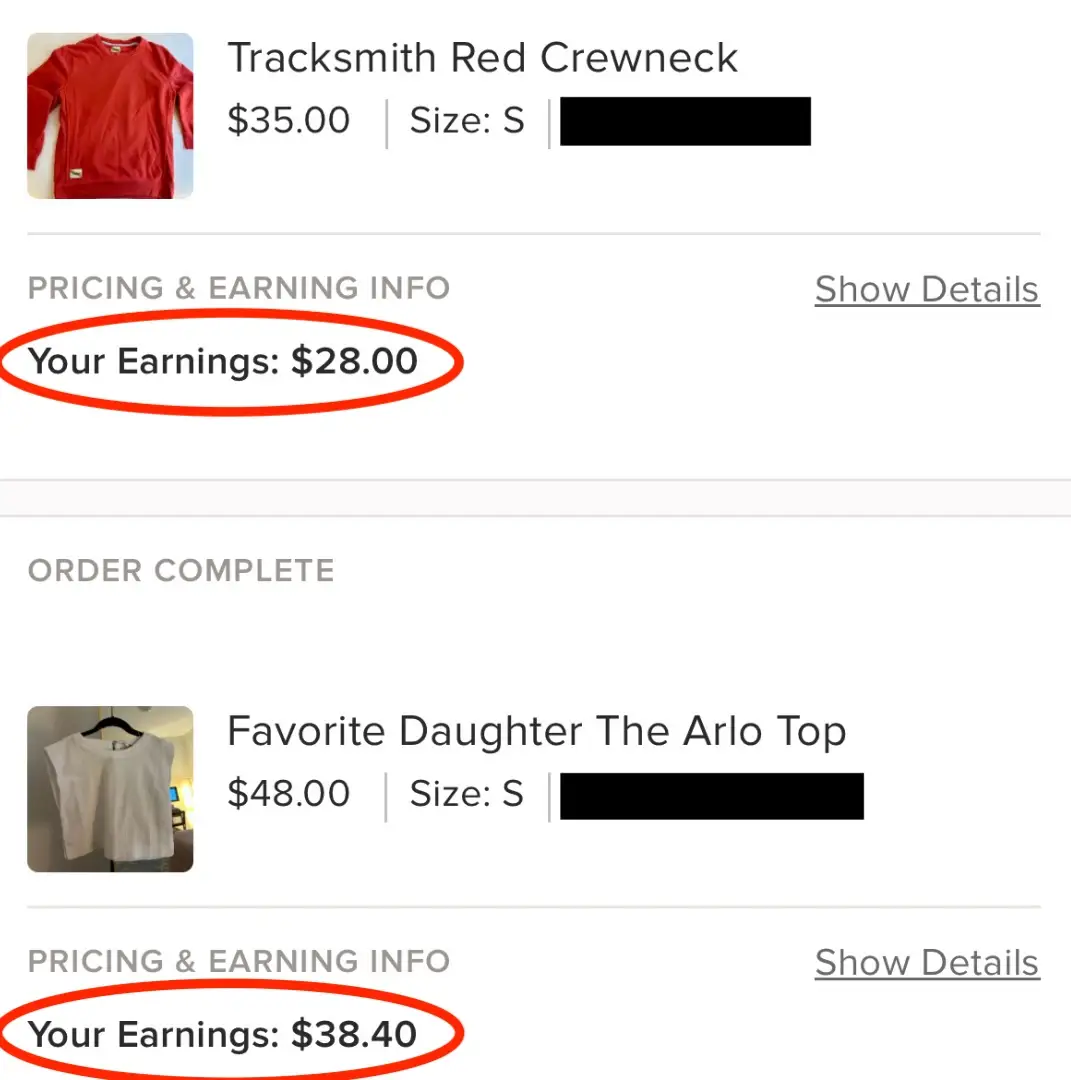Click the redacted buyer info on crewneck order
This screenshot has width=1071, height=1080.
[x=685, y=121]
